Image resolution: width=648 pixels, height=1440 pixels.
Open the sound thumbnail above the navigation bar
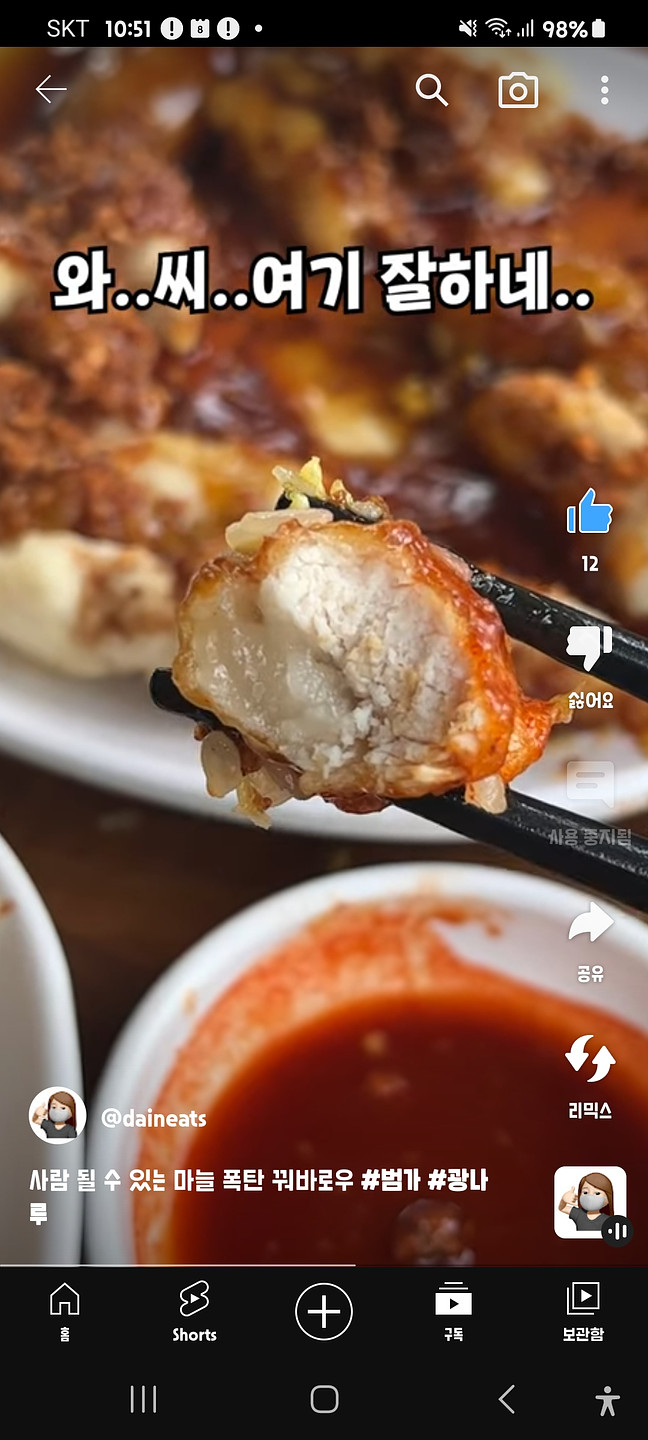[590, 1203]
